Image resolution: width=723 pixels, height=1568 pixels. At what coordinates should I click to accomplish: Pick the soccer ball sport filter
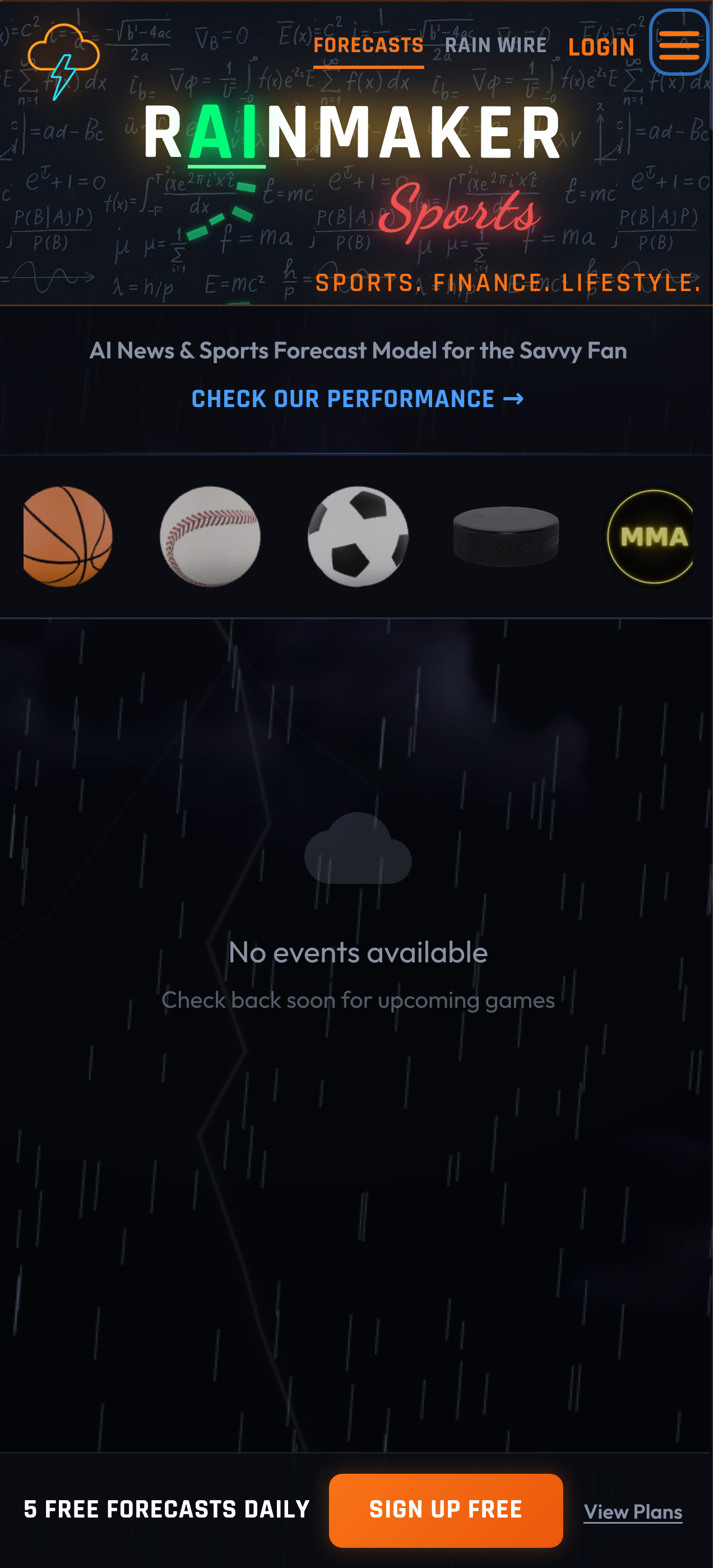[358, 536]
